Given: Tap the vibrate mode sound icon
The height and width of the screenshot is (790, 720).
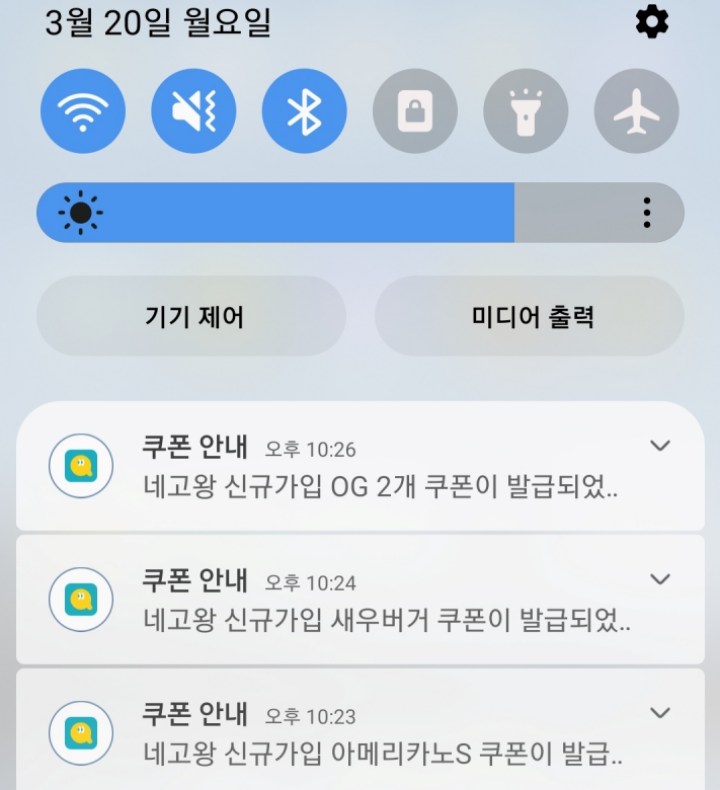Looking at the screenshot, I should tap(193, 110).
